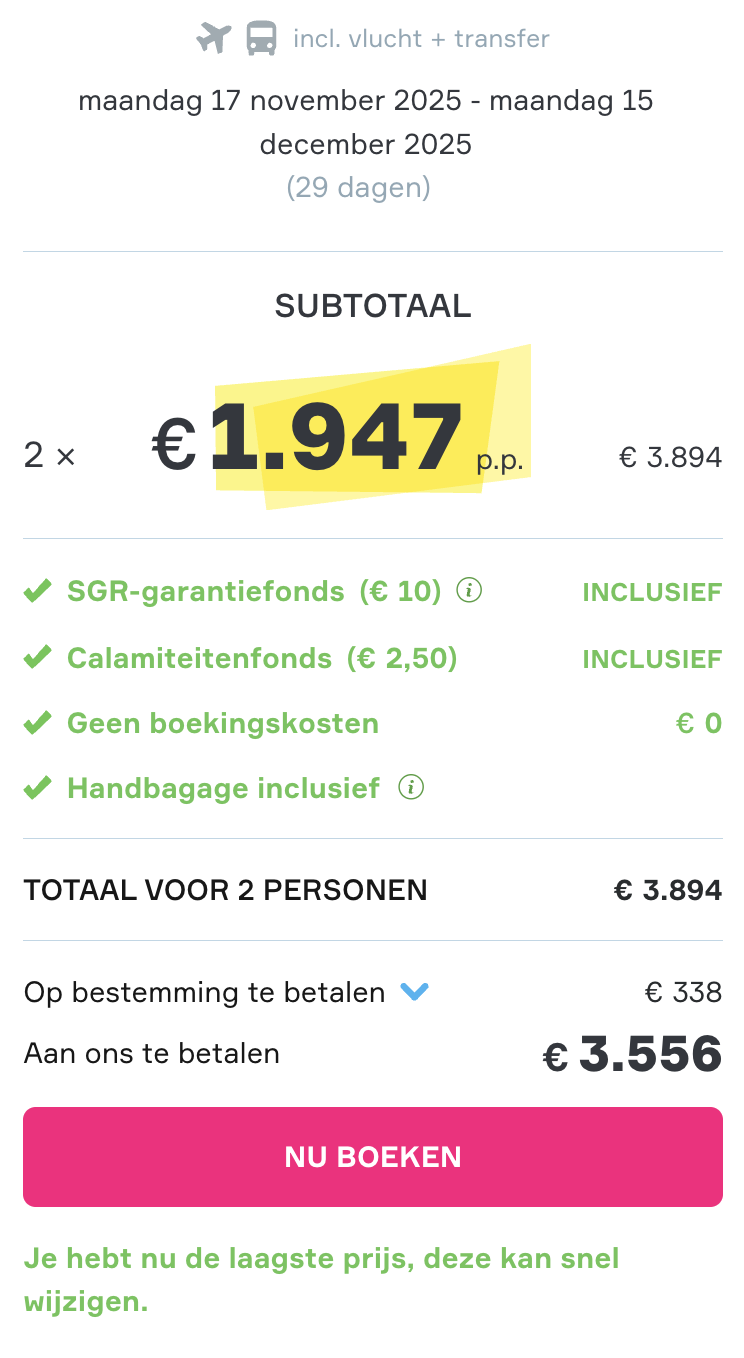This screenshot has width=744, height=1358.
Task: Click the NU BOEKEN button
Action: click(x=372, y=1156)
